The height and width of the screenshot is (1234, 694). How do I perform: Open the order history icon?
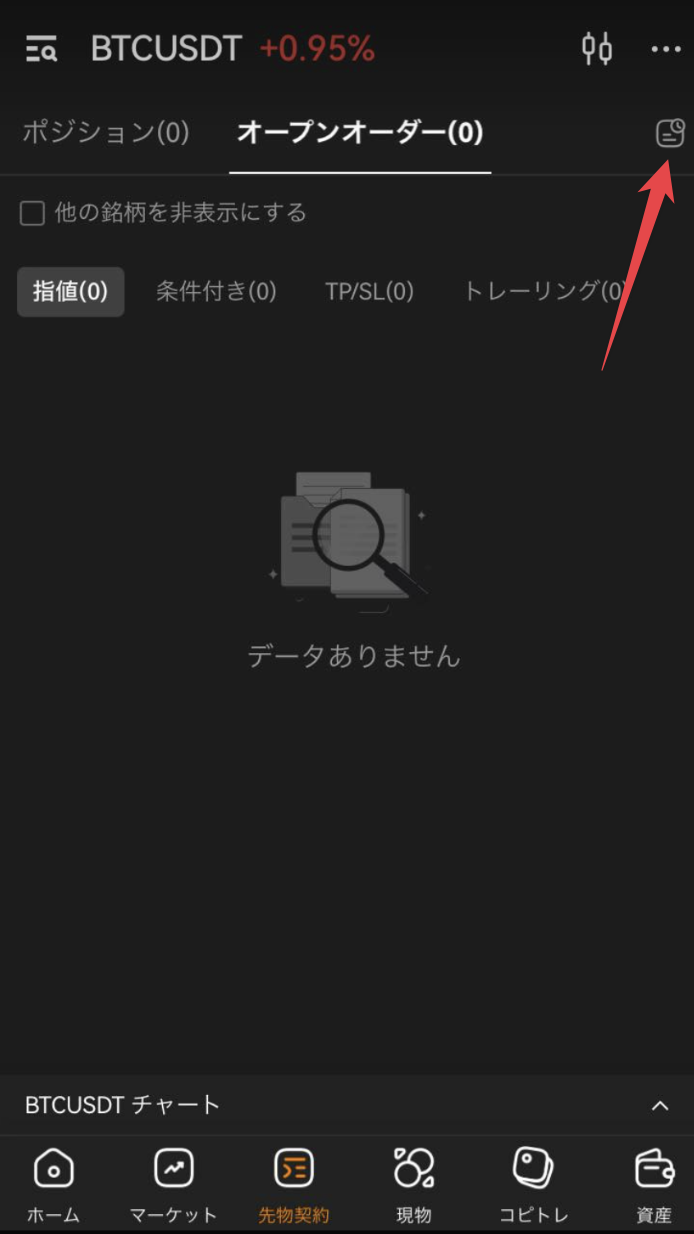click(670, 132)
